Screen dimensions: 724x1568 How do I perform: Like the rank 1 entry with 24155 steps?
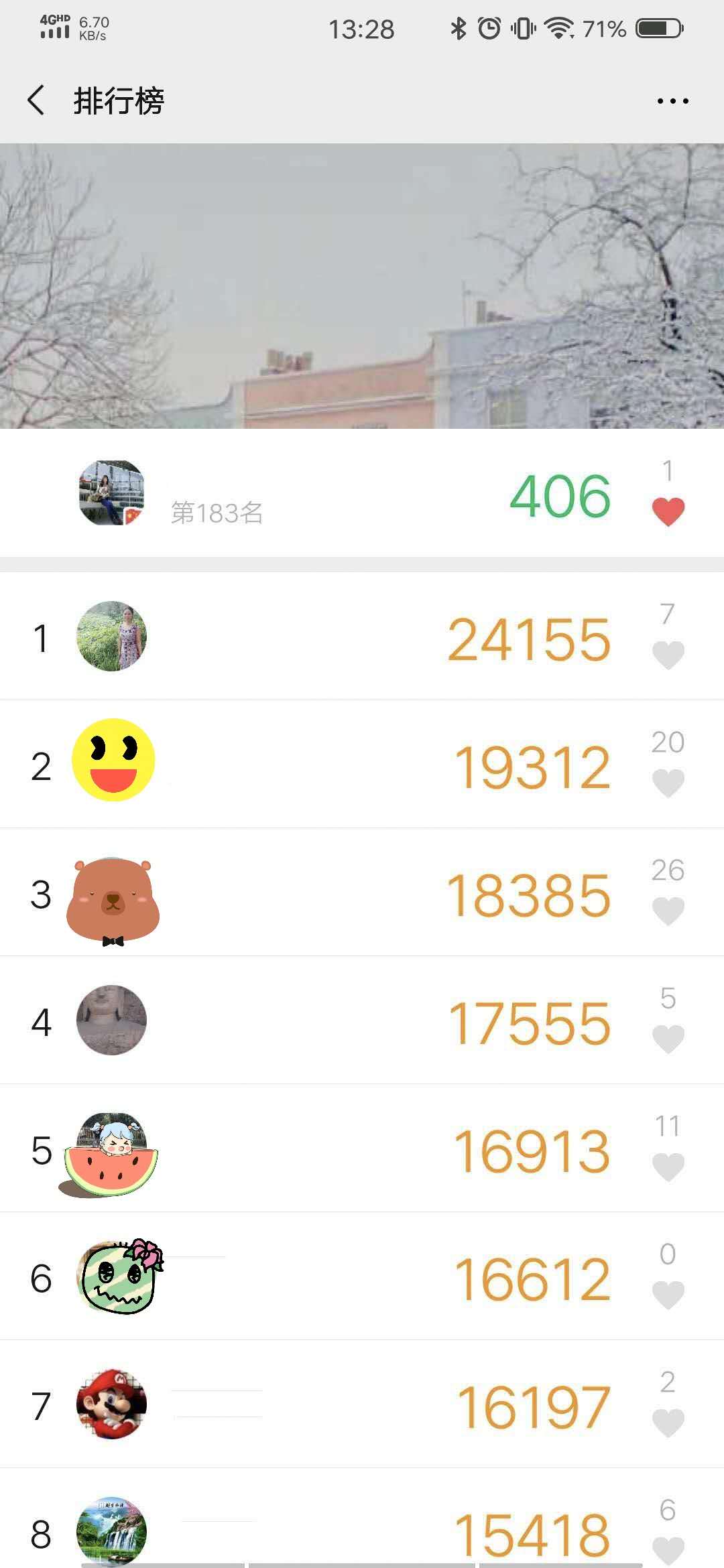[x=668, y=655]
